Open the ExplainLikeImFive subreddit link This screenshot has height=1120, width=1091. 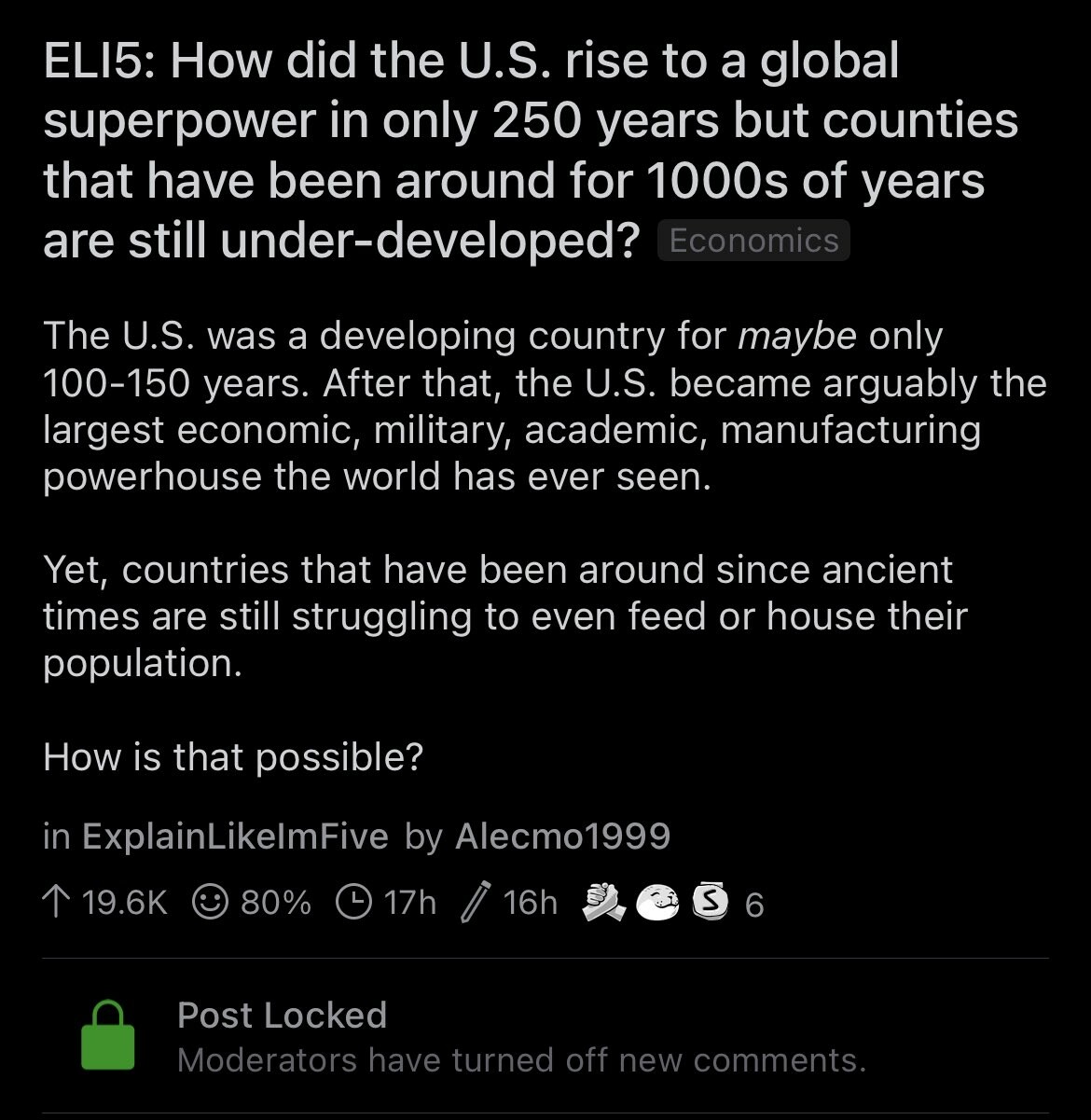pos(235,836)
